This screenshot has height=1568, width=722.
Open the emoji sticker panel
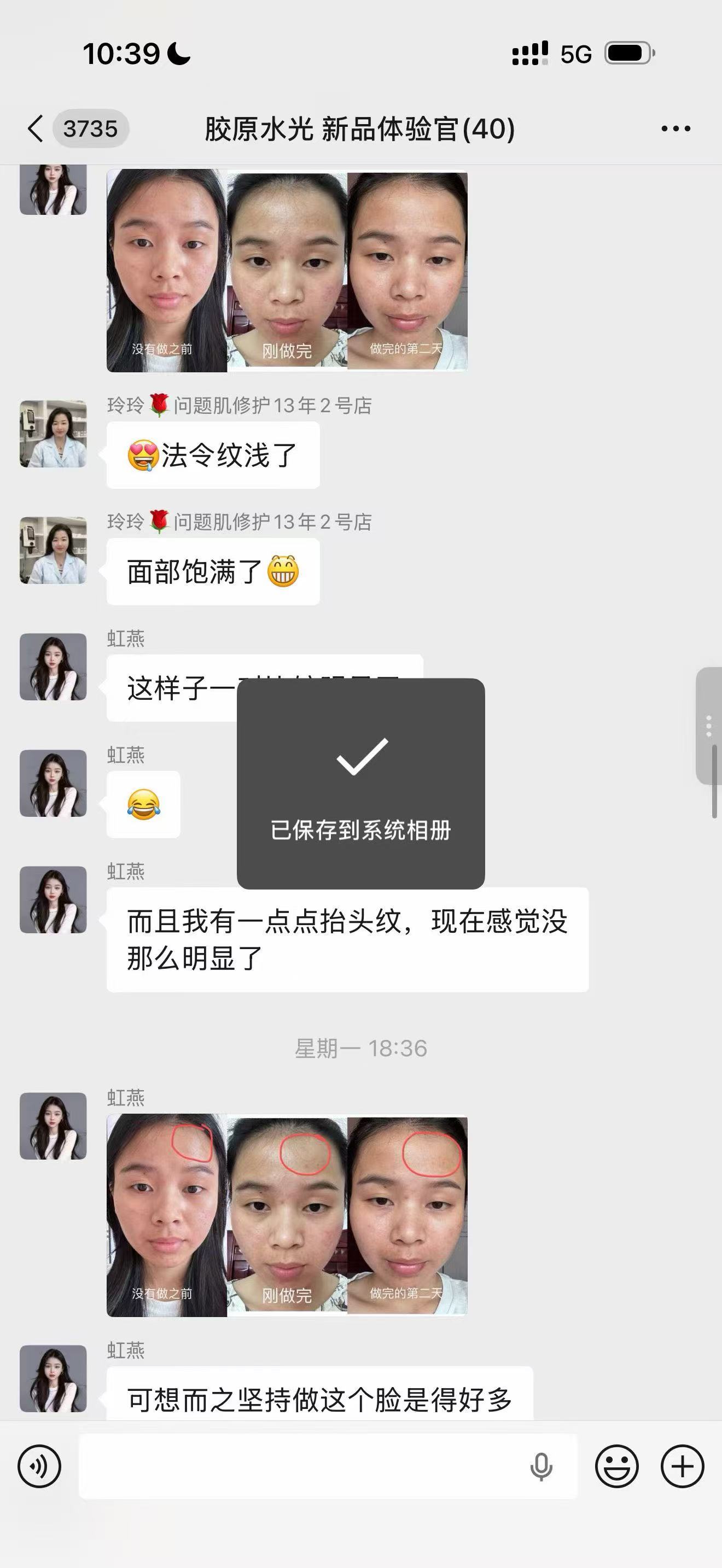pos(616,1466)
